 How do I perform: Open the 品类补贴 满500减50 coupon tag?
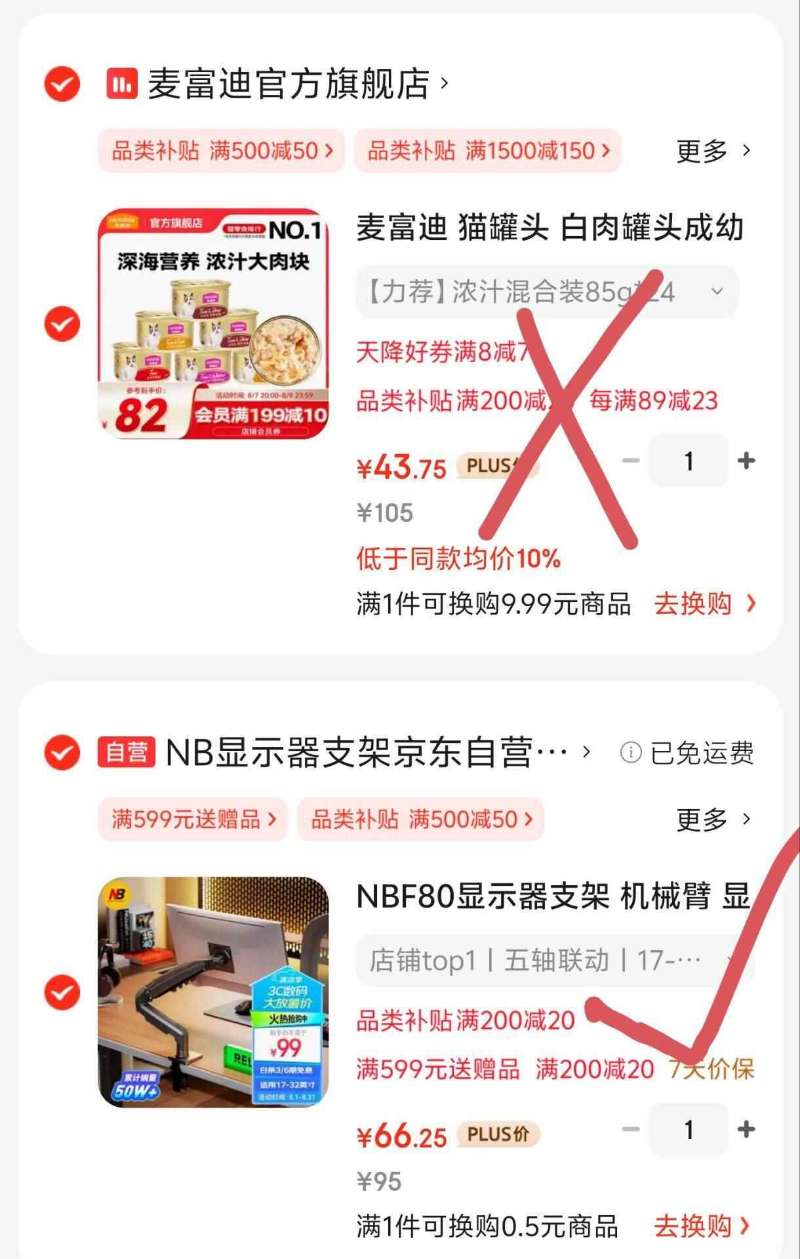pyautogui.click(x=222, y=150)
